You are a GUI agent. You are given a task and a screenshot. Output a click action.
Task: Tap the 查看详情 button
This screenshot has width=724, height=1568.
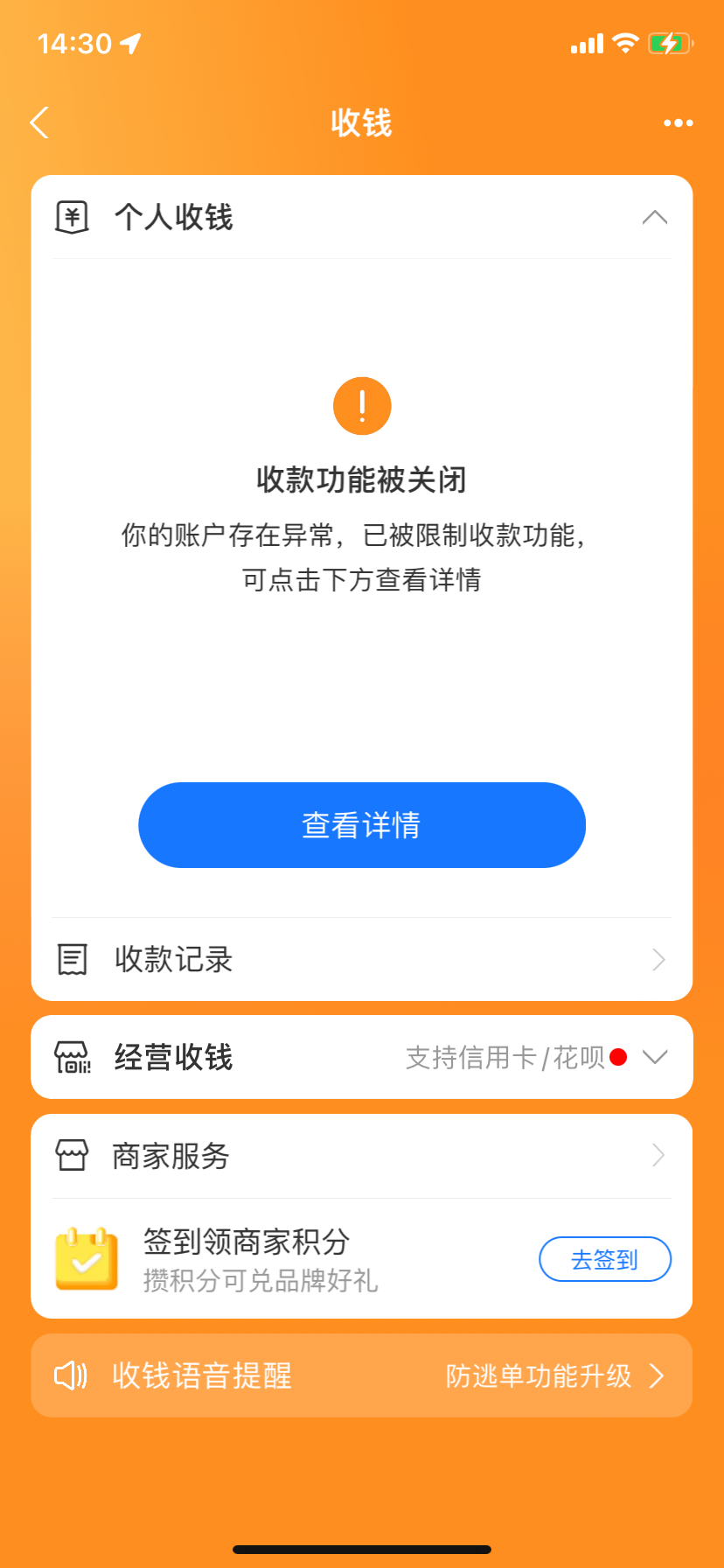click(361, 825)
